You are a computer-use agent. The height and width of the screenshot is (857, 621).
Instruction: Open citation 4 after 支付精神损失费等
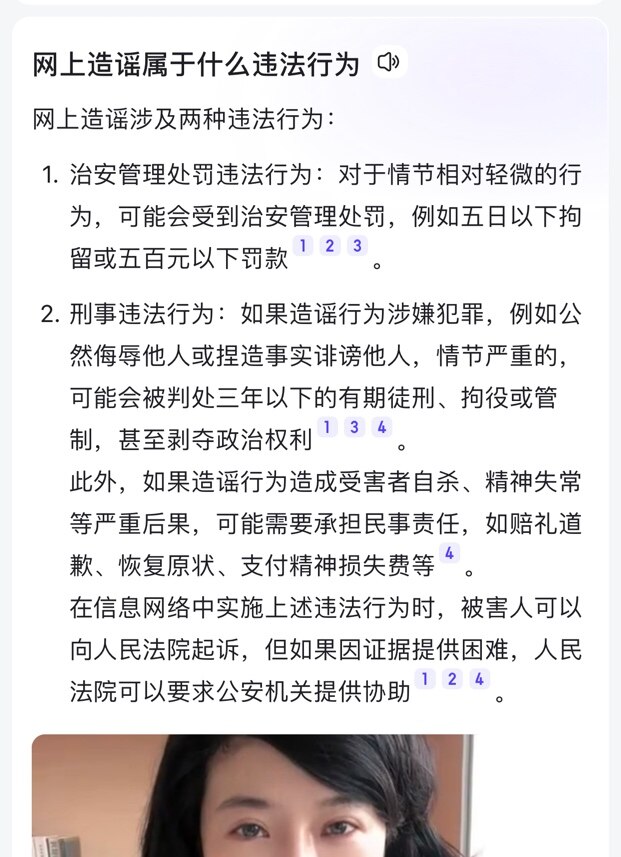point(449,553)
